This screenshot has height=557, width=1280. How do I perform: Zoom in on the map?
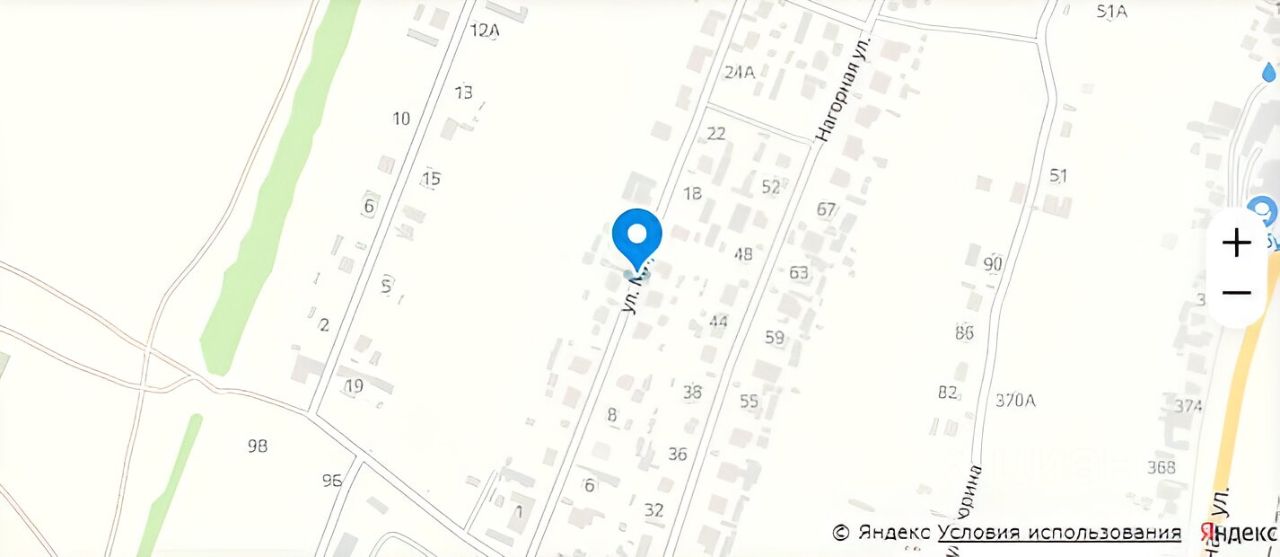[1237, 243]
